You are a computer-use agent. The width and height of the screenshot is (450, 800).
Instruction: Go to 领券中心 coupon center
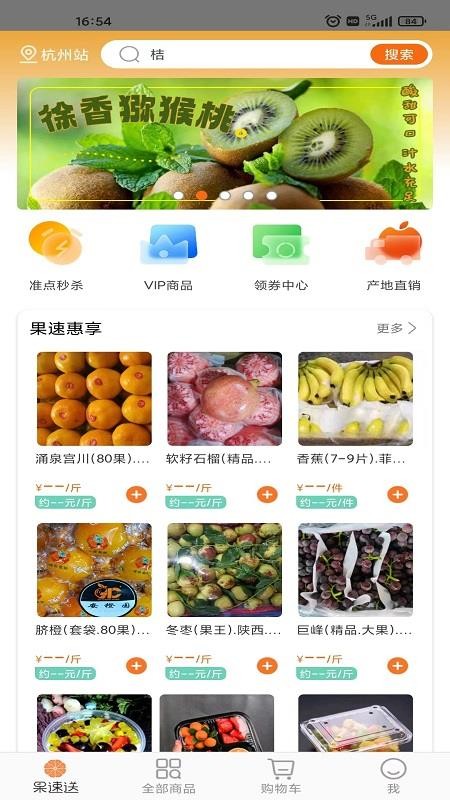tap(281, 256)
